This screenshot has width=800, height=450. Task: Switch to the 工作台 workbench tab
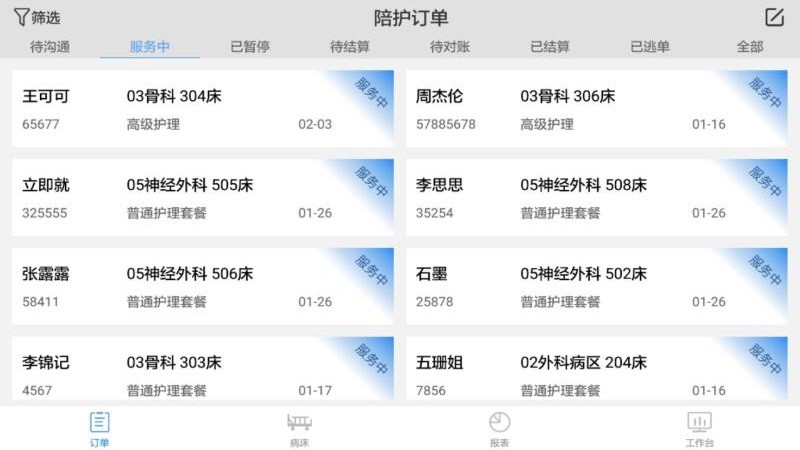[699, 428]
